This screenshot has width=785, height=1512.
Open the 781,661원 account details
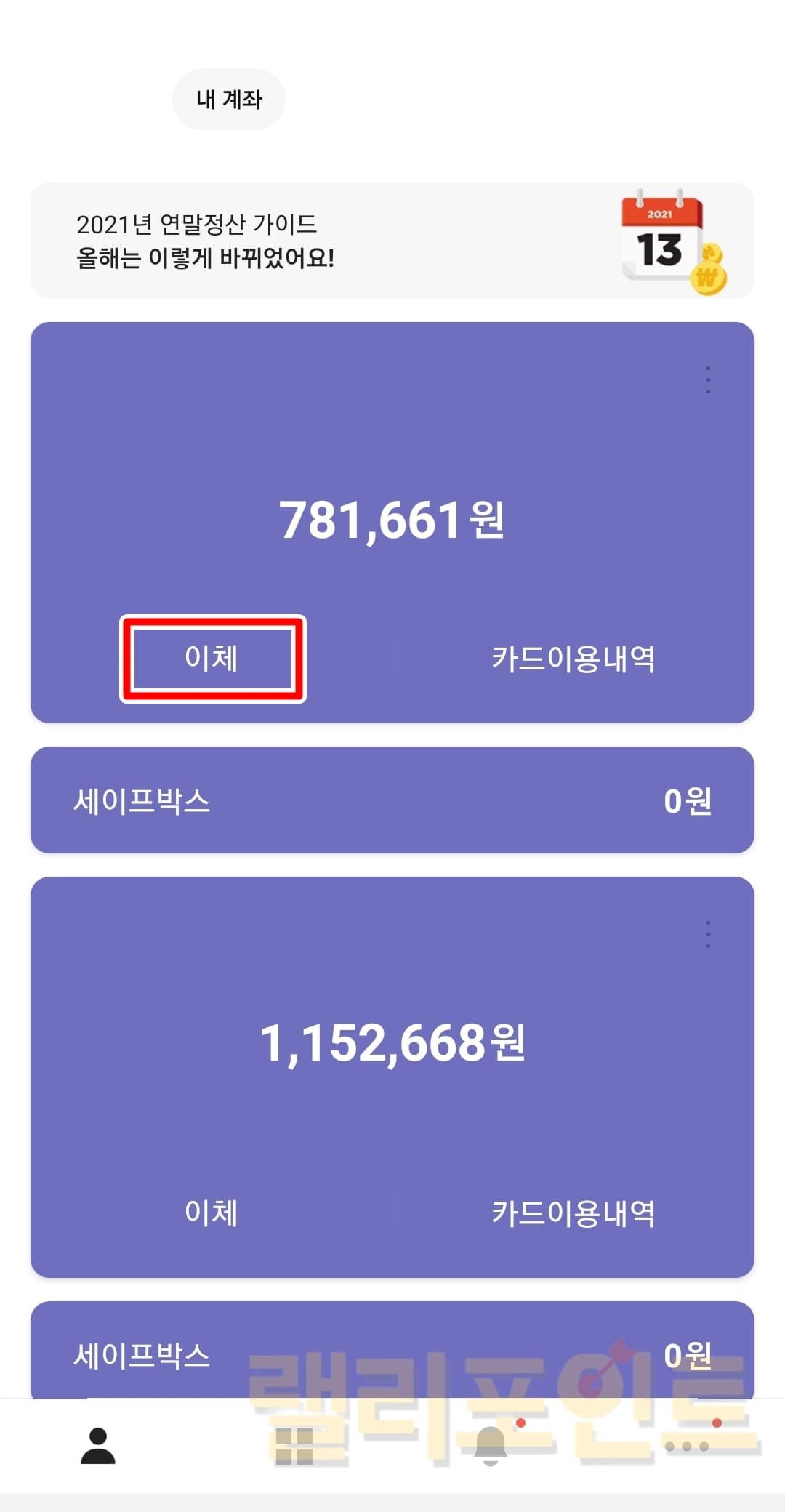(x=392, y=520)
